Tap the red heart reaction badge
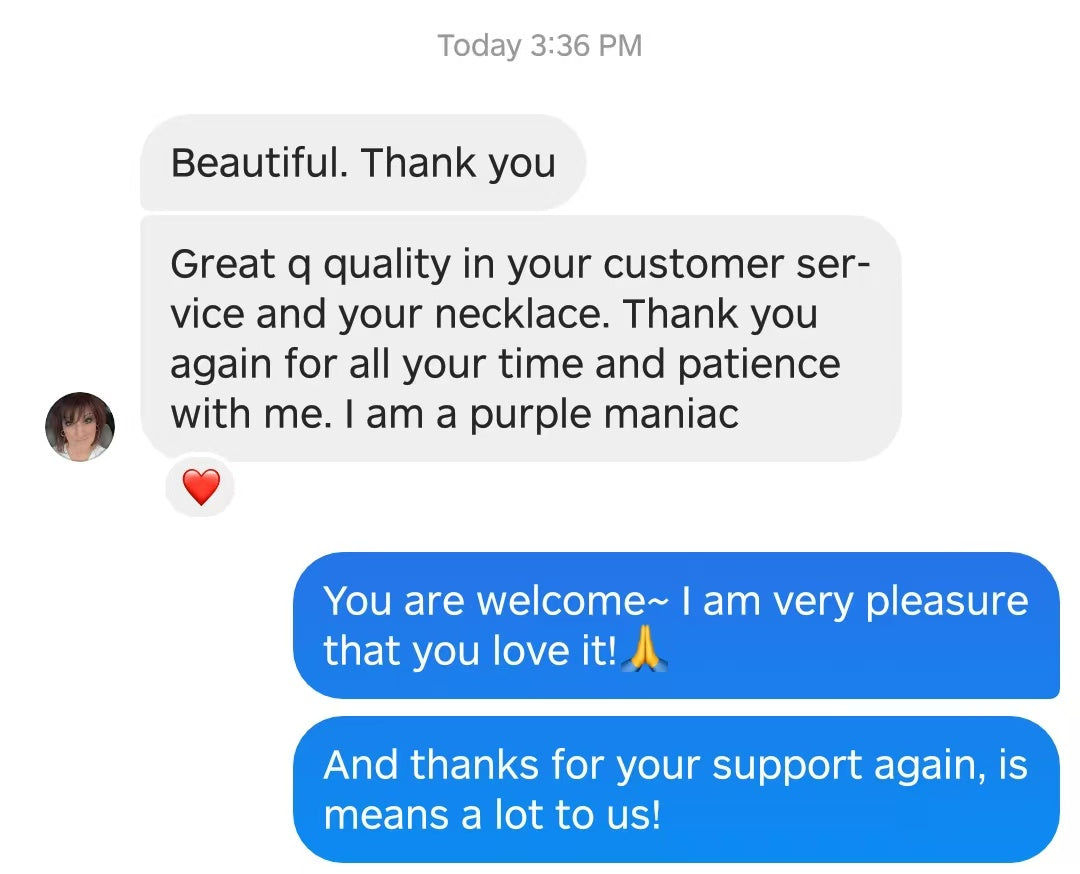 [x=200, y=487]
